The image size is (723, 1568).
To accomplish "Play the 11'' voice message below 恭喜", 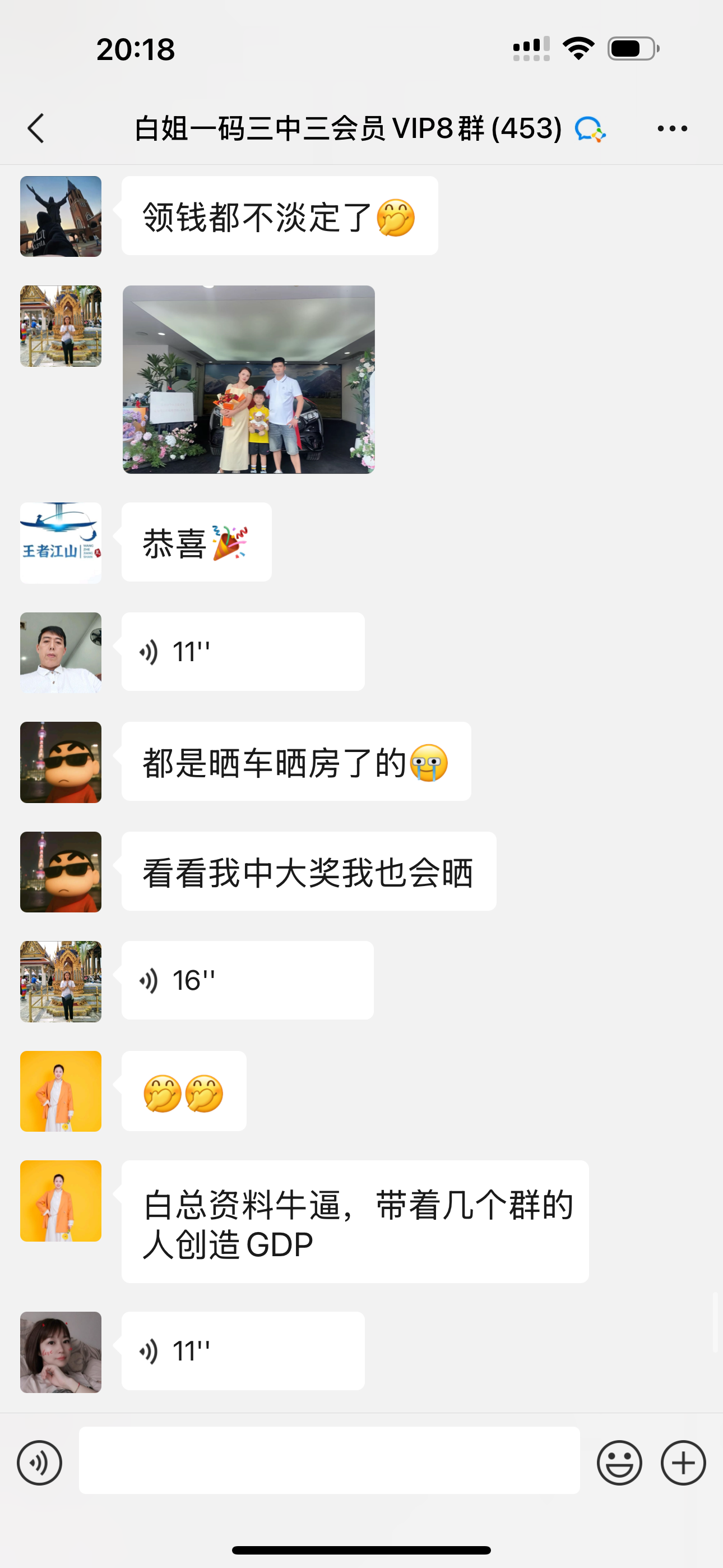I will pos(243,652).
